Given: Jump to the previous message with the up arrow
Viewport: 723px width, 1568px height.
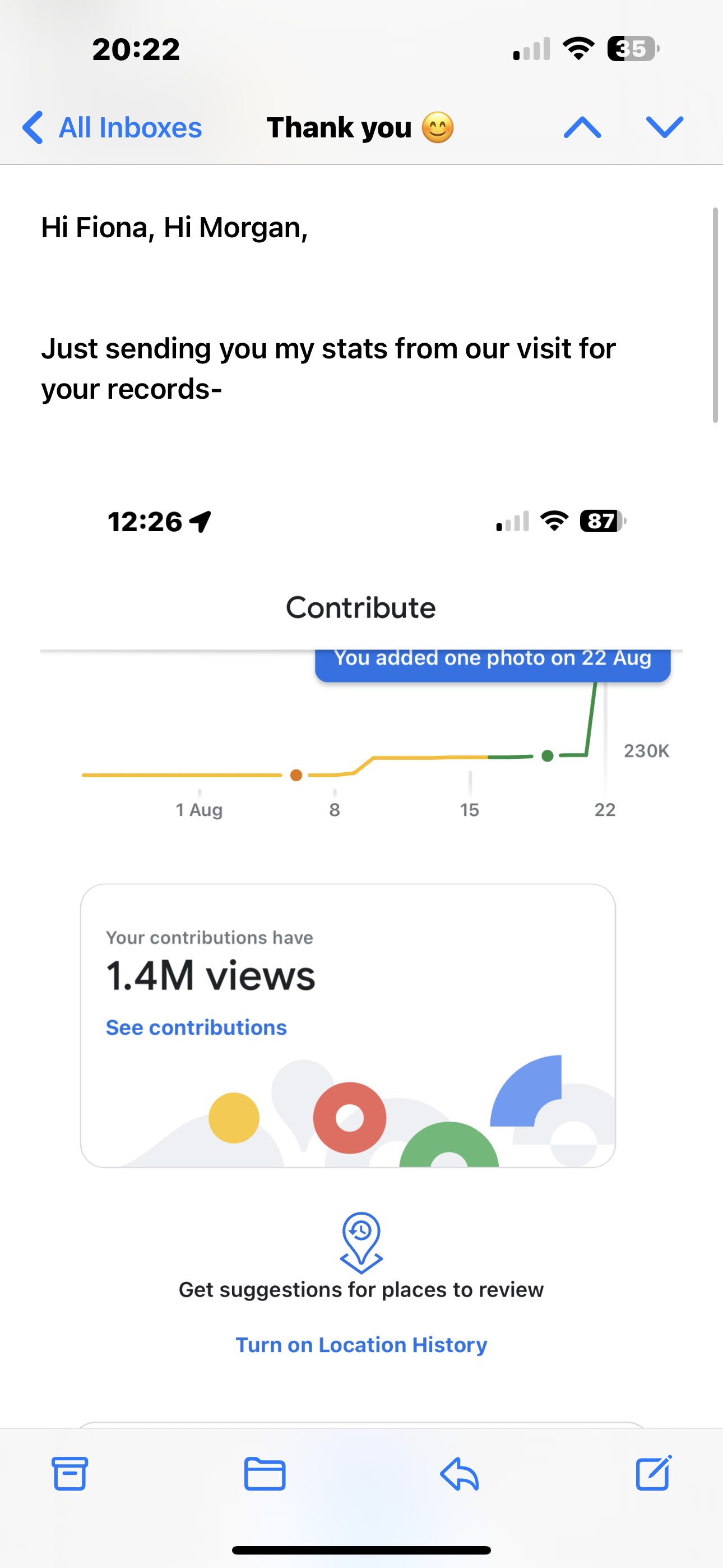Looking at the screenshot, I should [x=582, y=127].
